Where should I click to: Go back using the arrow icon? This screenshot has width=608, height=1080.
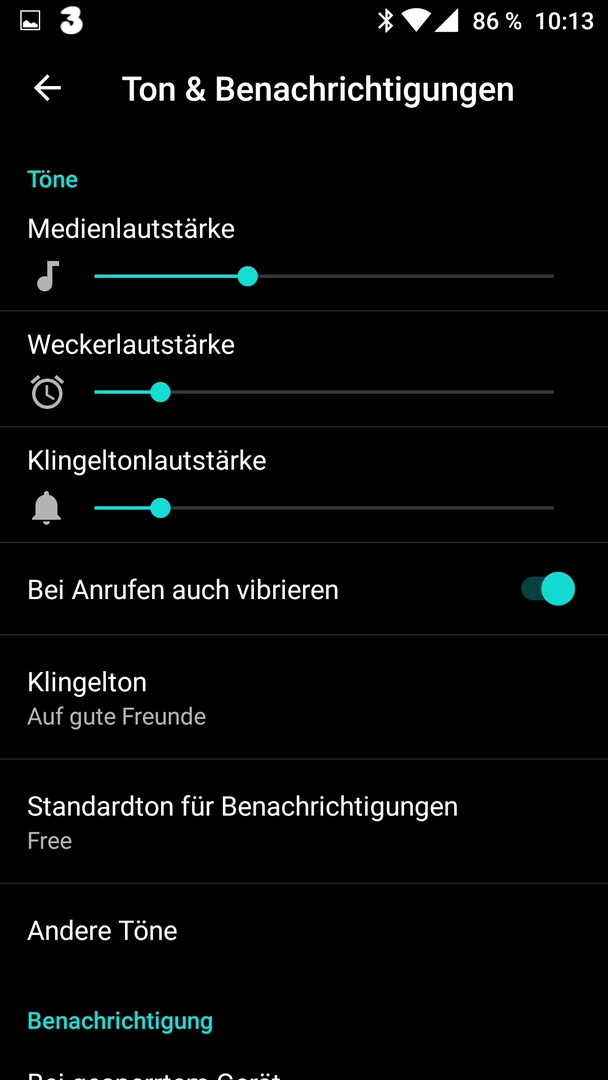[x=48, y=88]
